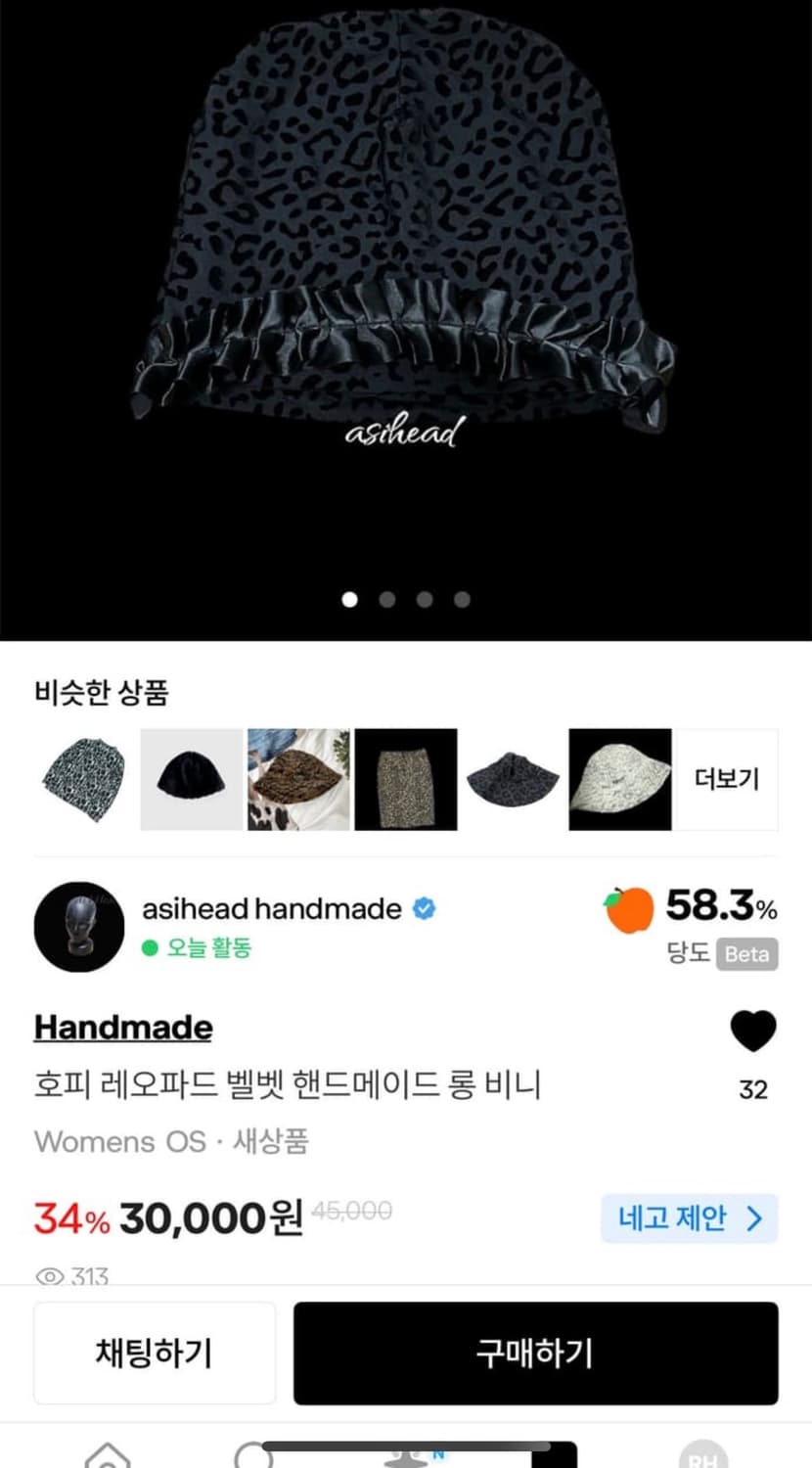Open the Handmade category heading

122,1027
